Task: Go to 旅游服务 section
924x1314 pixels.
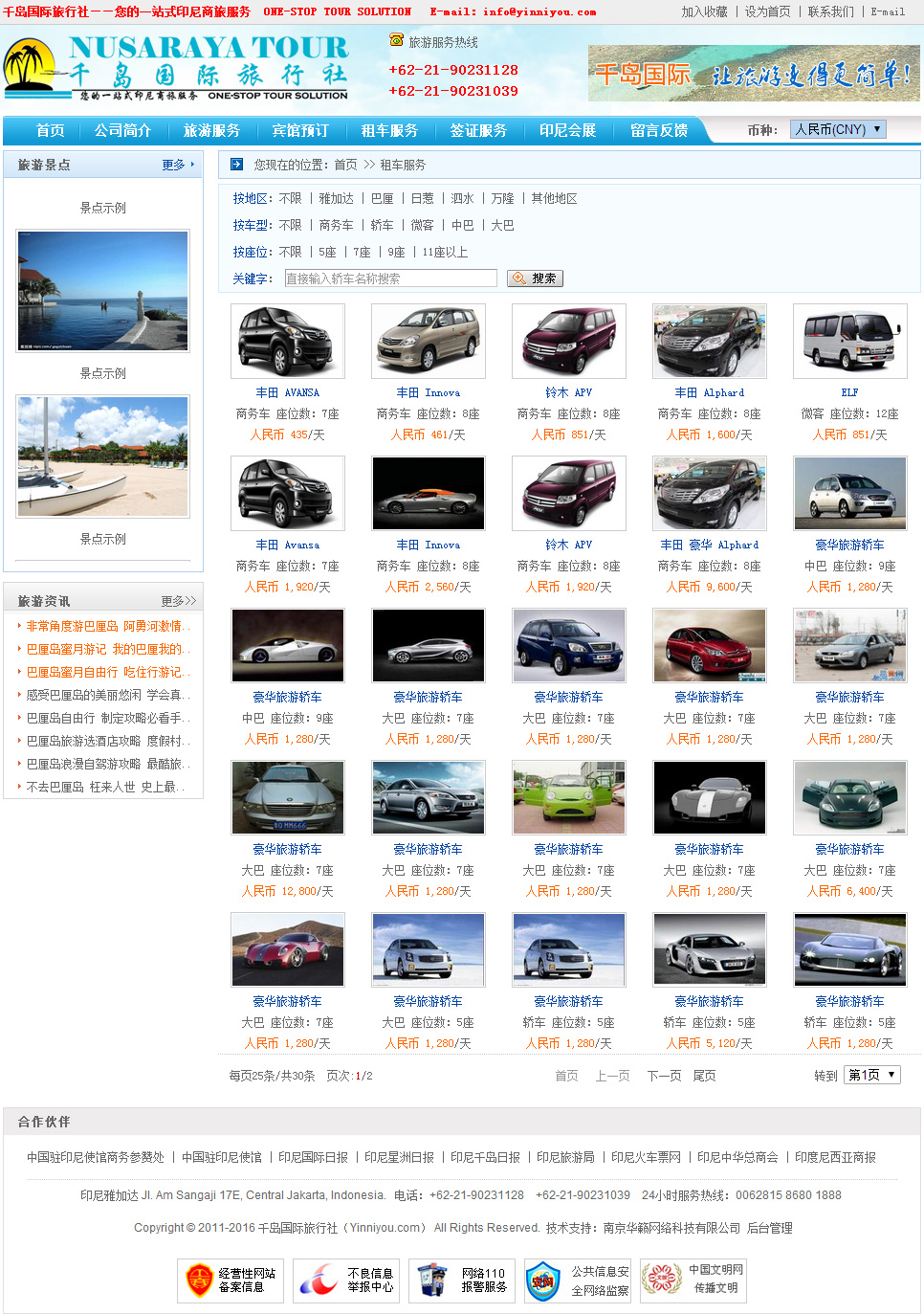Action: click(x=211, y=130)
